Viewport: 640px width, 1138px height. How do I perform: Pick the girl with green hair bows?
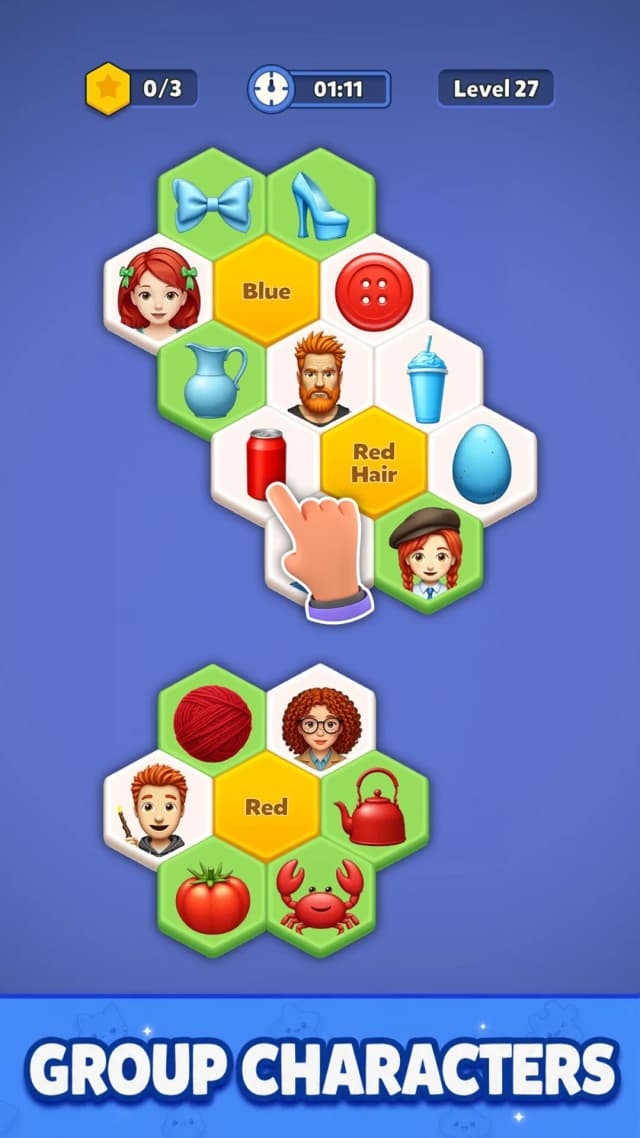pyautogui.click(x=158, y=294)
